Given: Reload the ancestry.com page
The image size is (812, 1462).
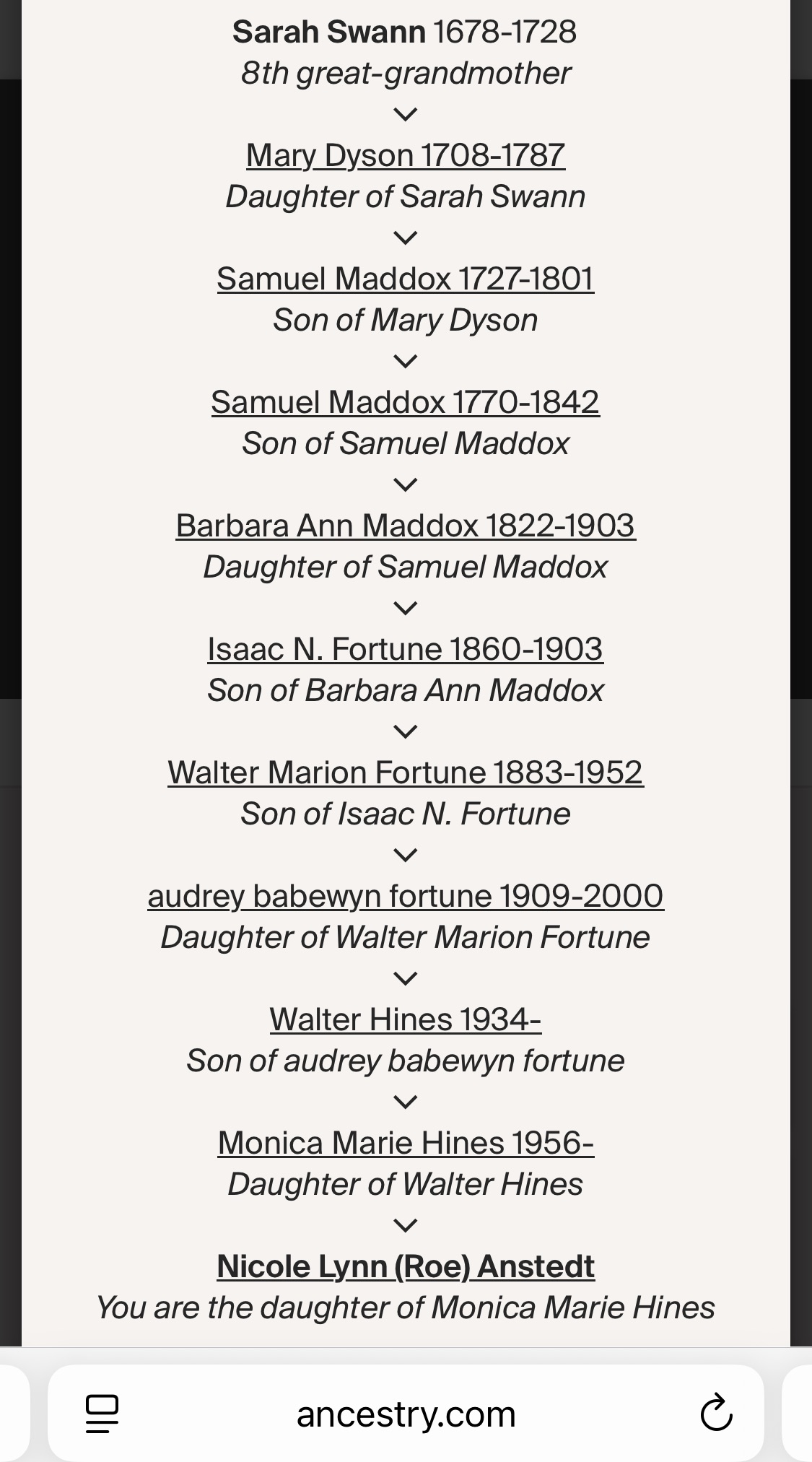Looking at the screenshot, I should [716, 1413].
